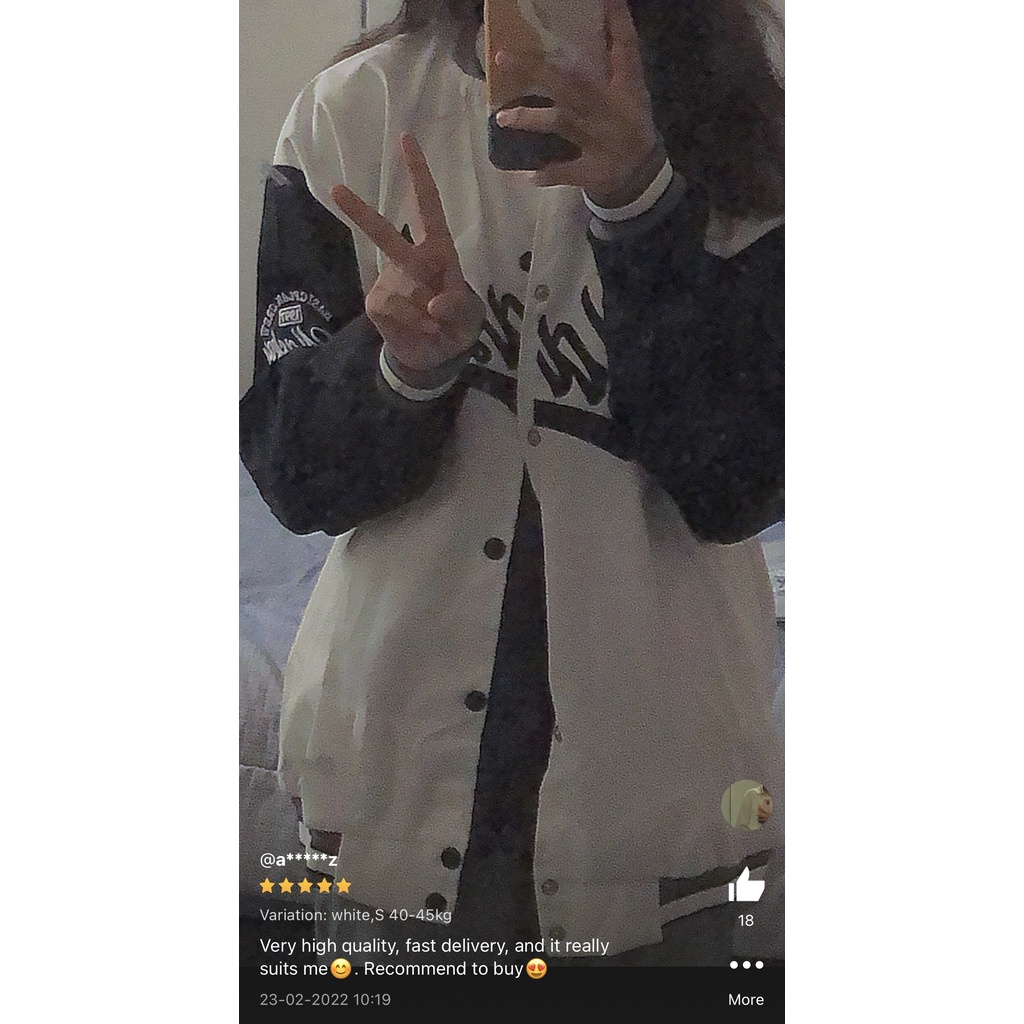1024x1024 pixels.
Task: Like this review with the thumbs-up
Action: point(746,885)
